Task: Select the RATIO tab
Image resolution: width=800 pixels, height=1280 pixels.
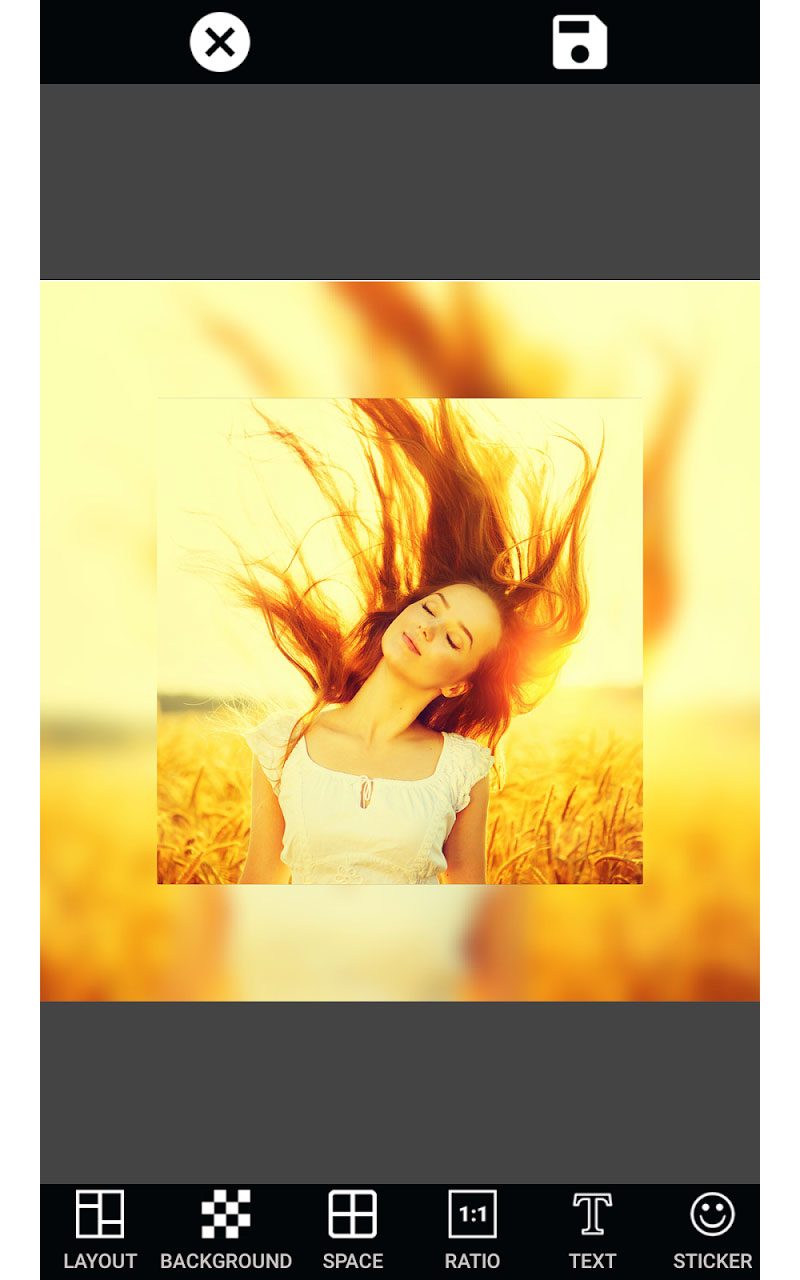Action: (x=475, y=1261)
